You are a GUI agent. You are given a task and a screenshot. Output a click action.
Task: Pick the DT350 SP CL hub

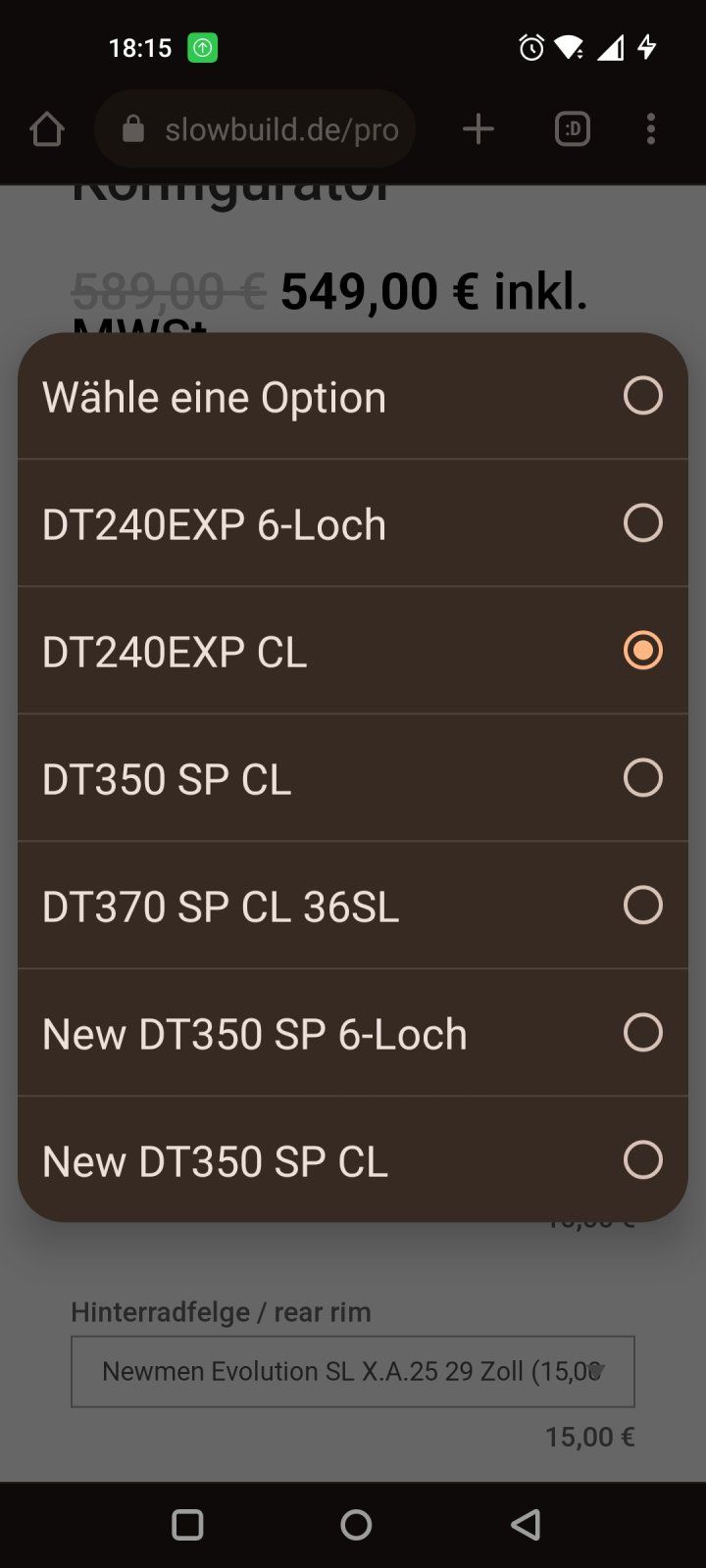pyautogui.click(x=353, y=778)
